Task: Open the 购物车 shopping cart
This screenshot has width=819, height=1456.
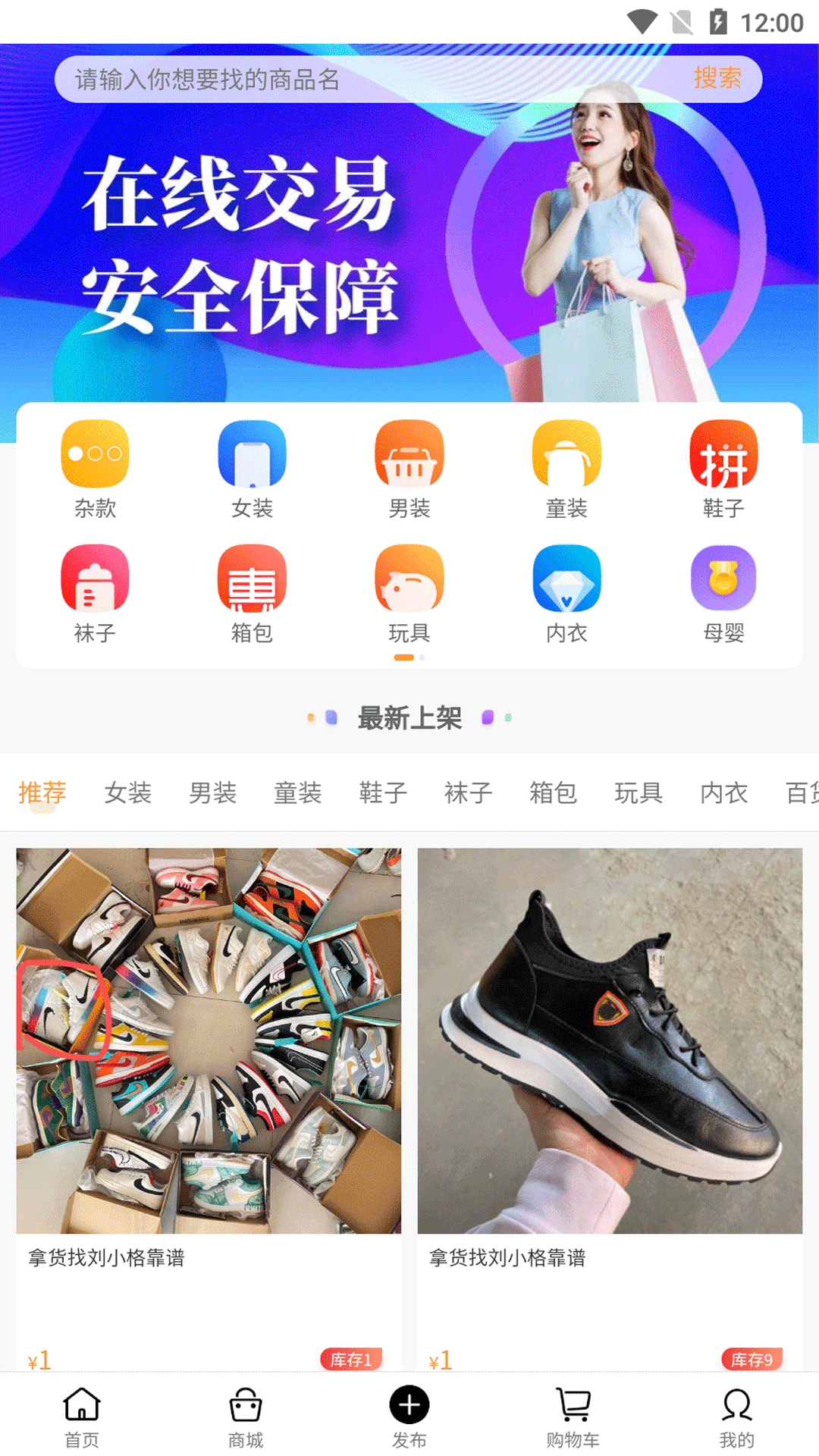Action: click(x=573, y=1417)
